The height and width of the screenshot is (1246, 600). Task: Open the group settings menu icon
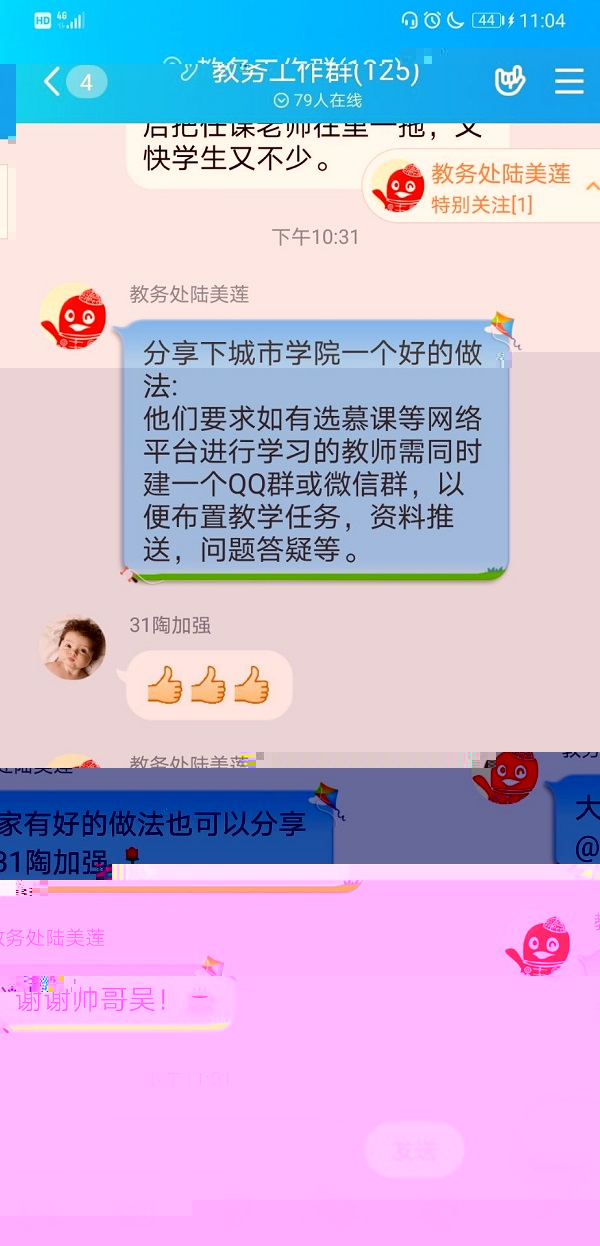pyautogui.click(x=569, y=81)
